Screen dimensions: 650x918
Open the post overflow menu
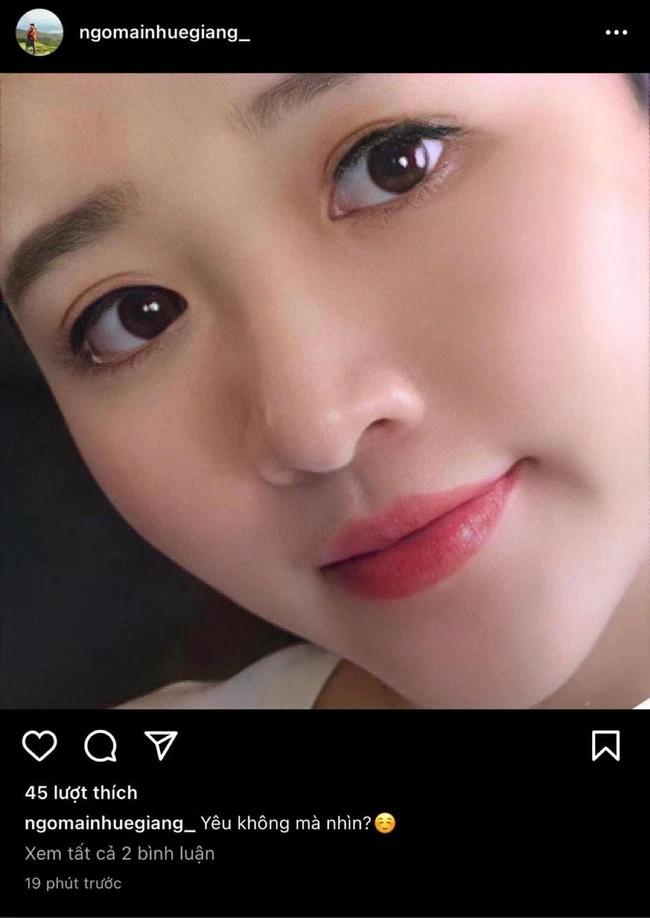[x=616, y=32]
